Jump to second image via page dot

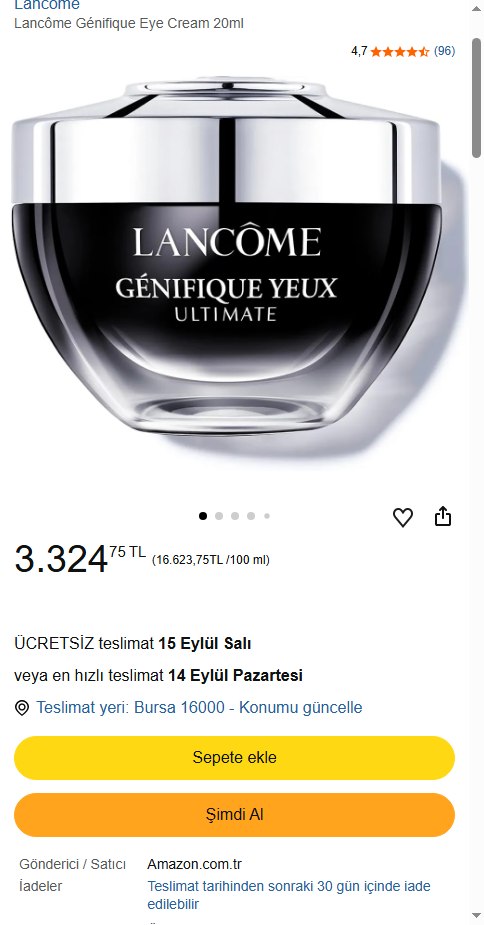click(x=219, y=516)
